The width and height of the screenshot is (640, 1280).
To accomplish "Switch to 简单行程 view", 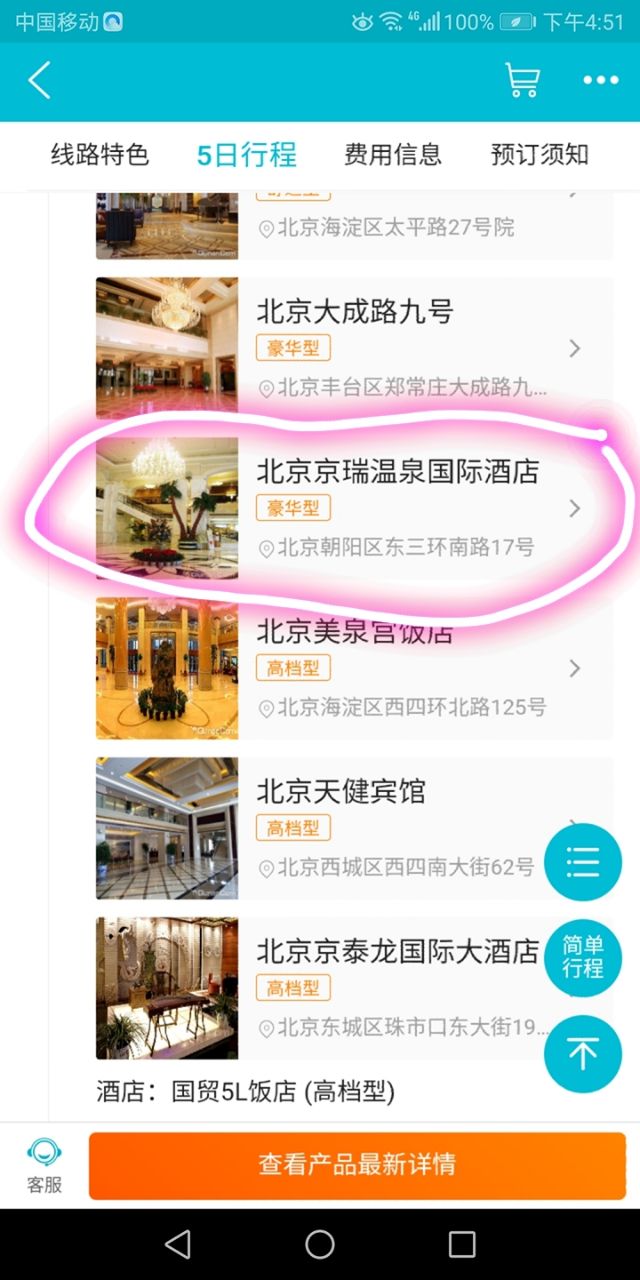I will tap(583, 956).
